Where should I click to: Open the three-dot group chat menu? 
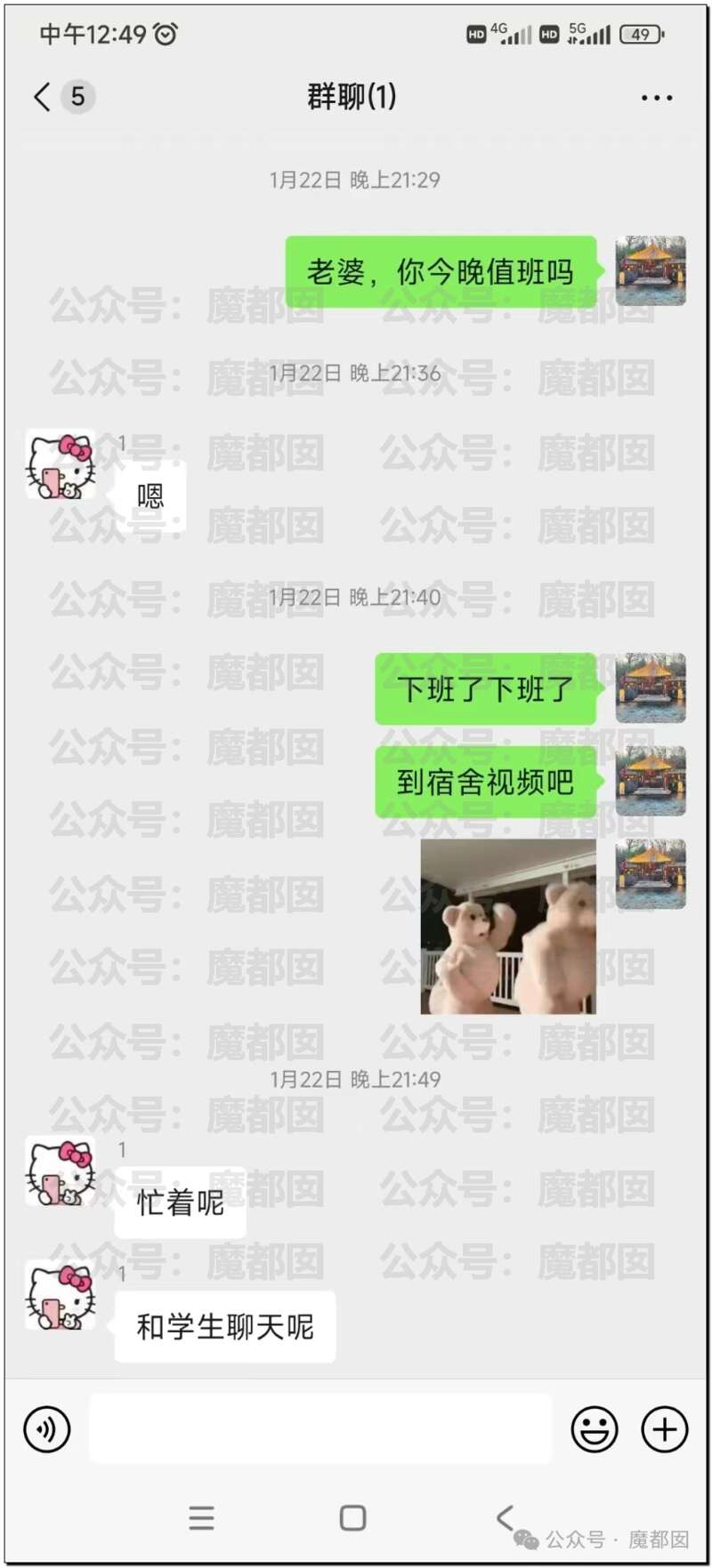click(x=656, y=97)
